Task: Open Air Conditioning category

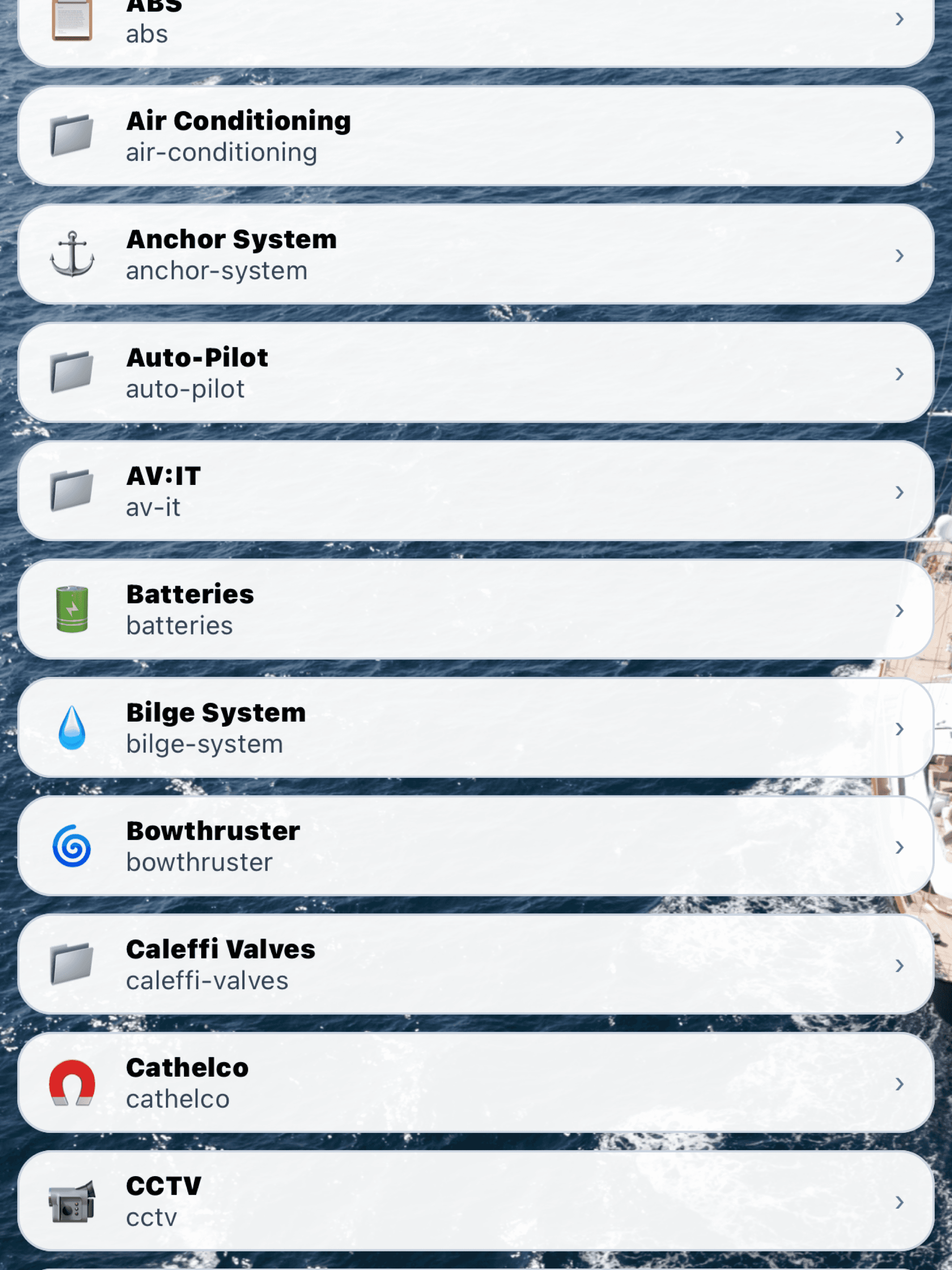Action: pos(476,137)
